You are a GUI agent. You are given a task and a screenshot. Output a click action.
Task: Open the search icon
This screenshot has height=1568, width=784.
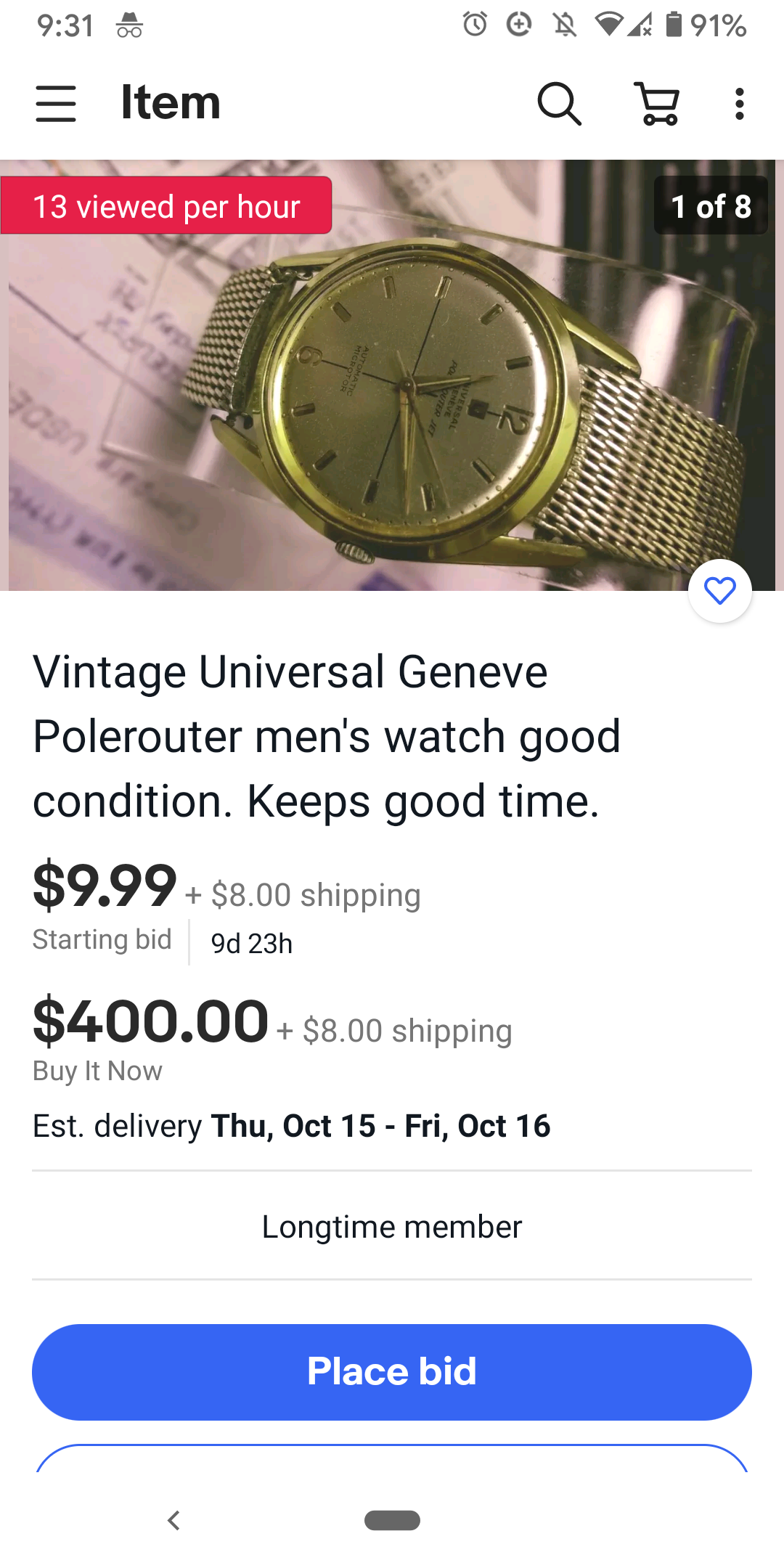pyautogui.click(x=559, y=104)
